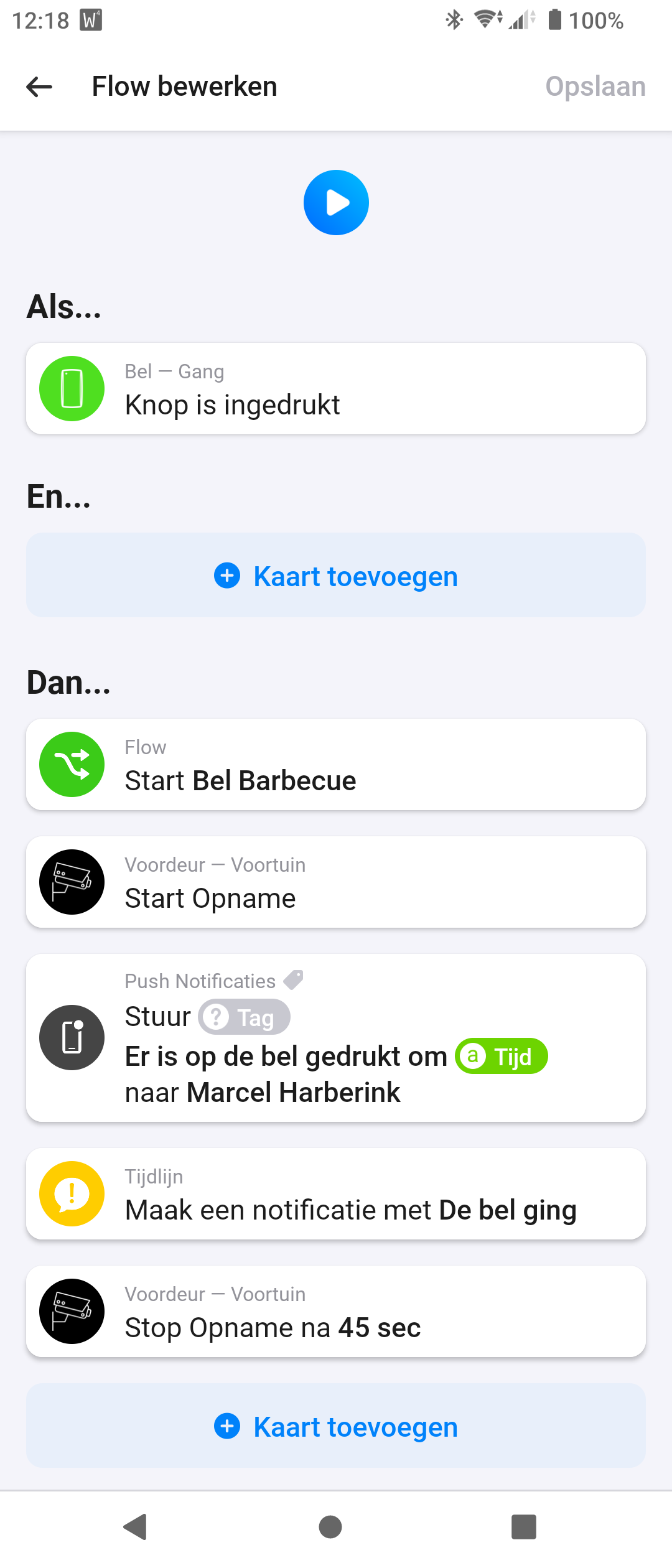Image resolution: width=672 pixels, height=1568 pixels.
Task: Test the flow with the blue play button
Action: (x=336, y=203)
